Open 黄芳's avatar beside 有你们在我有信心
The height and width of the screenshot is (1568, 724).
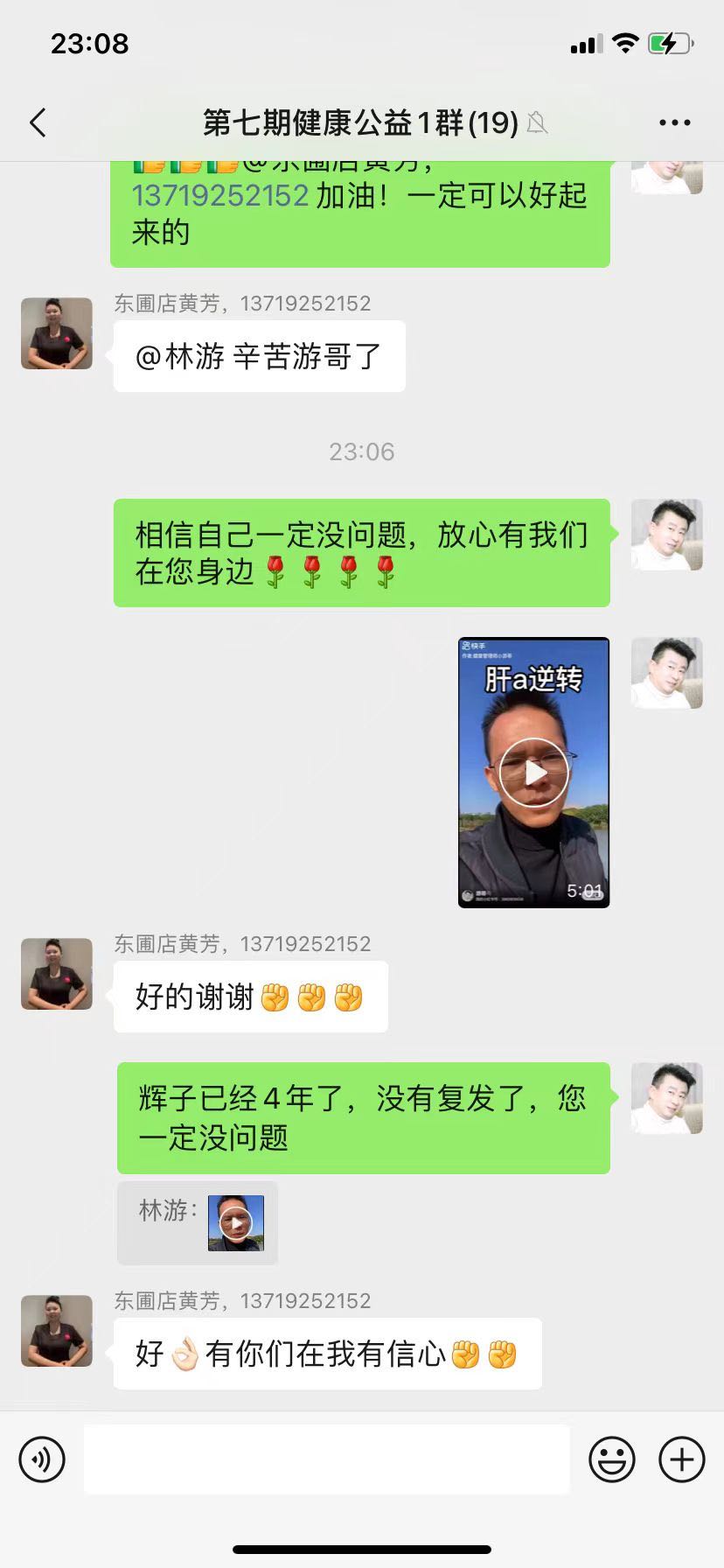57,1331
